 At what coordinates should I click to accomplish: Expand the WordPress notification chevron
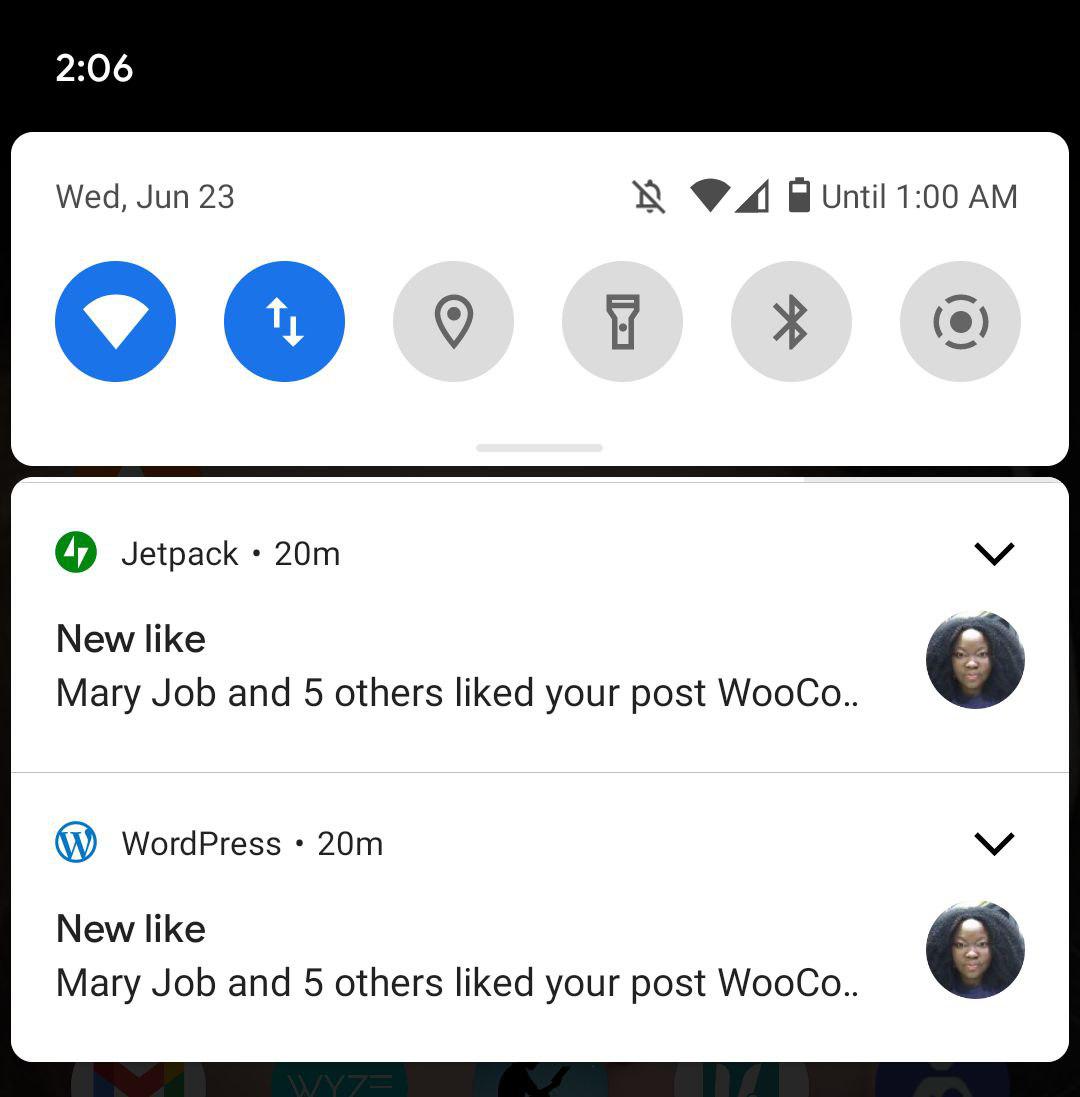click(x=993, y=843)
